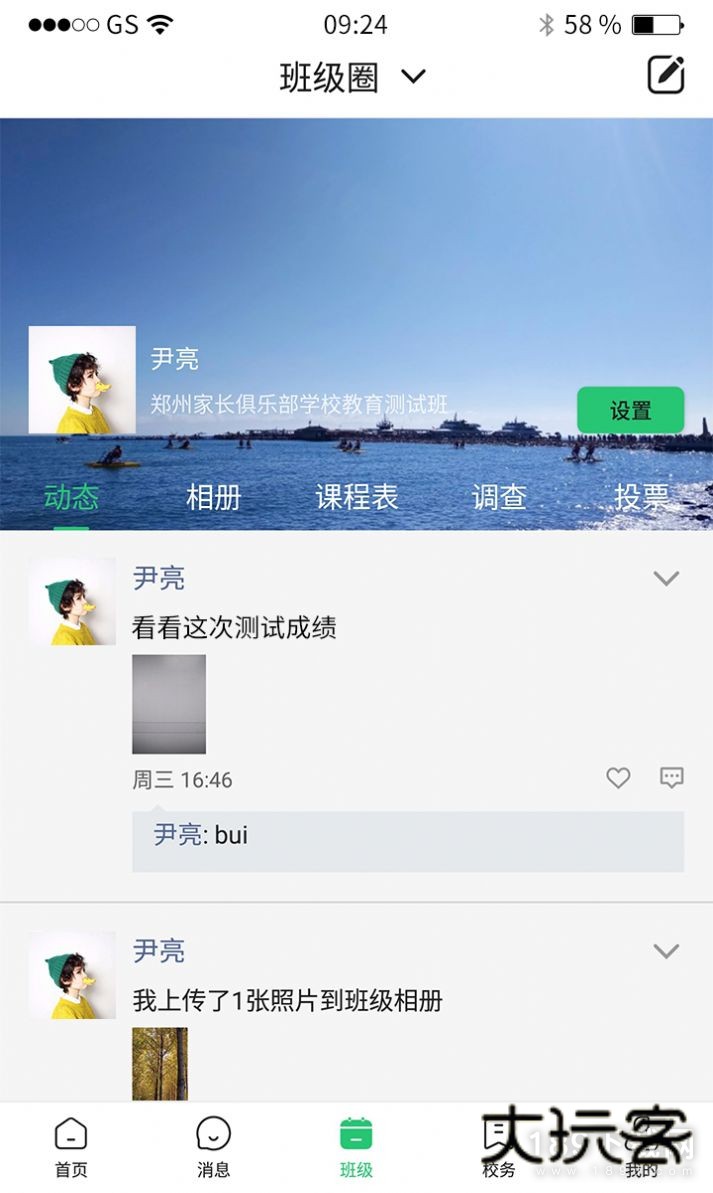Expand the 班级圈 class dropdown

[413, 76]
